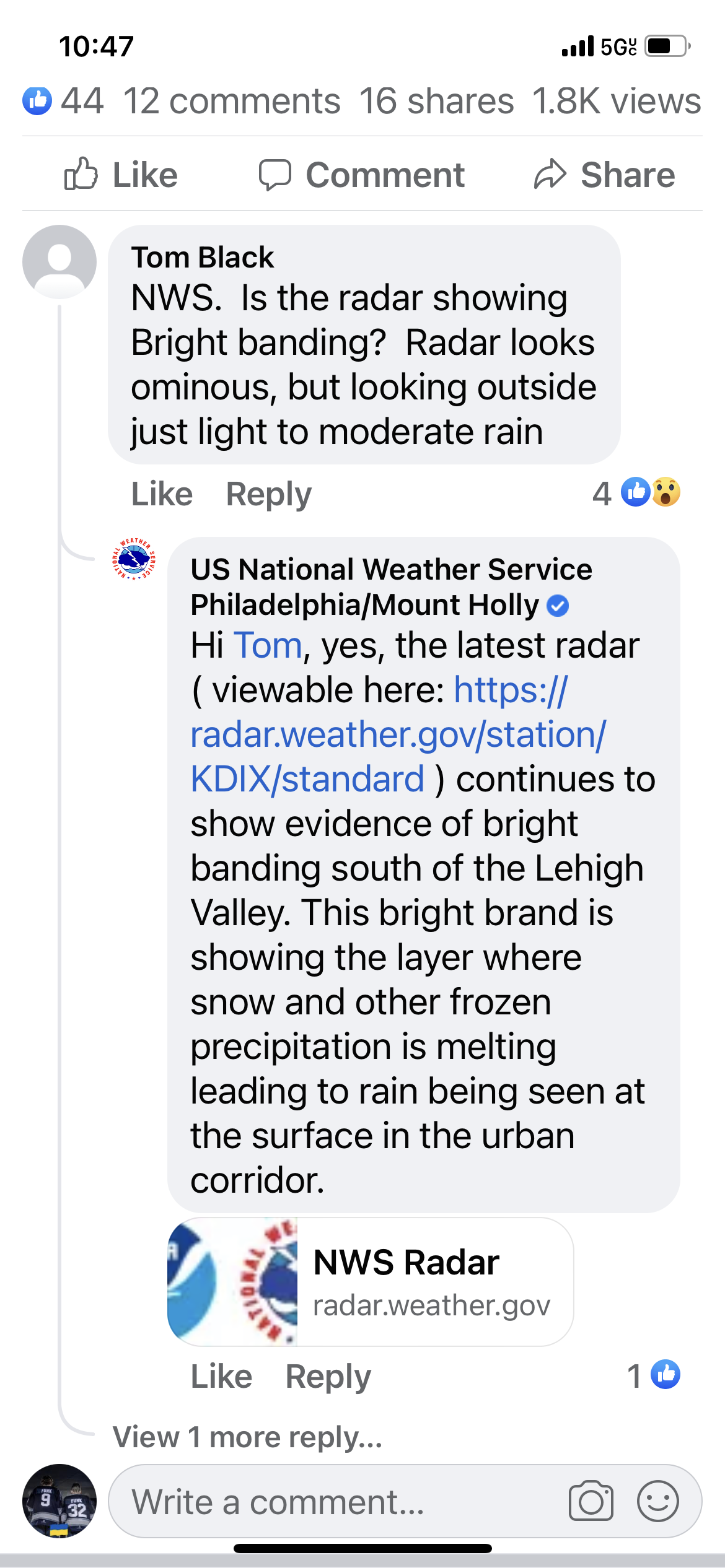725x1568 pixels.
Task: Open Tom Black's profile picture
Action: coord(59,262)
